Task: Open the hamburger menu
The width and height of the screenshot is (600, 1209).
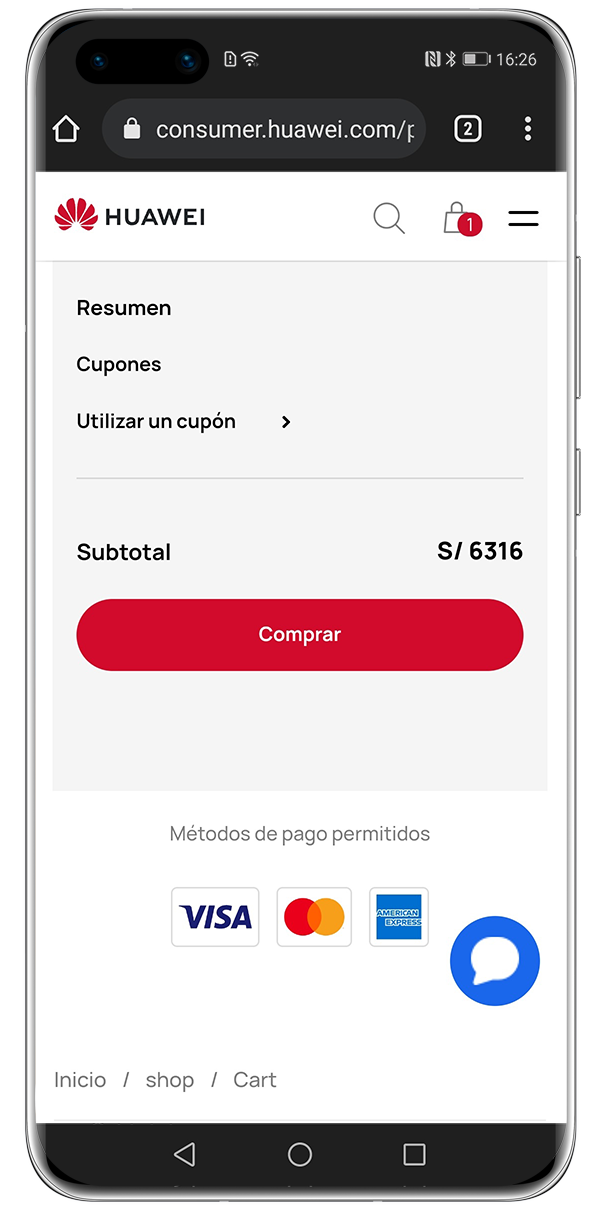Action: click(x=523, y=218)
